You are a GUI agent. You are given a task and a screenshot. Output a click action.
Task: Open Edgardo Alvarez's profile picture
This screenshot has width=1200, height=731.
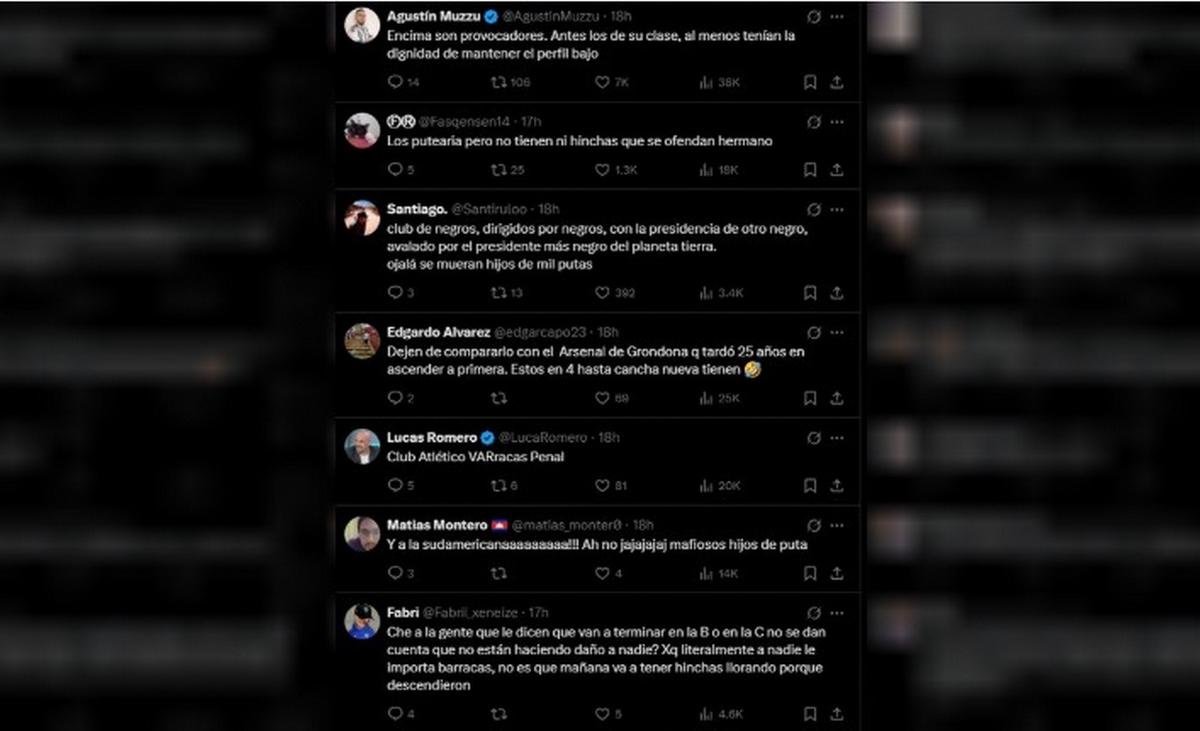pyautogui.click(x=362, y=341)
